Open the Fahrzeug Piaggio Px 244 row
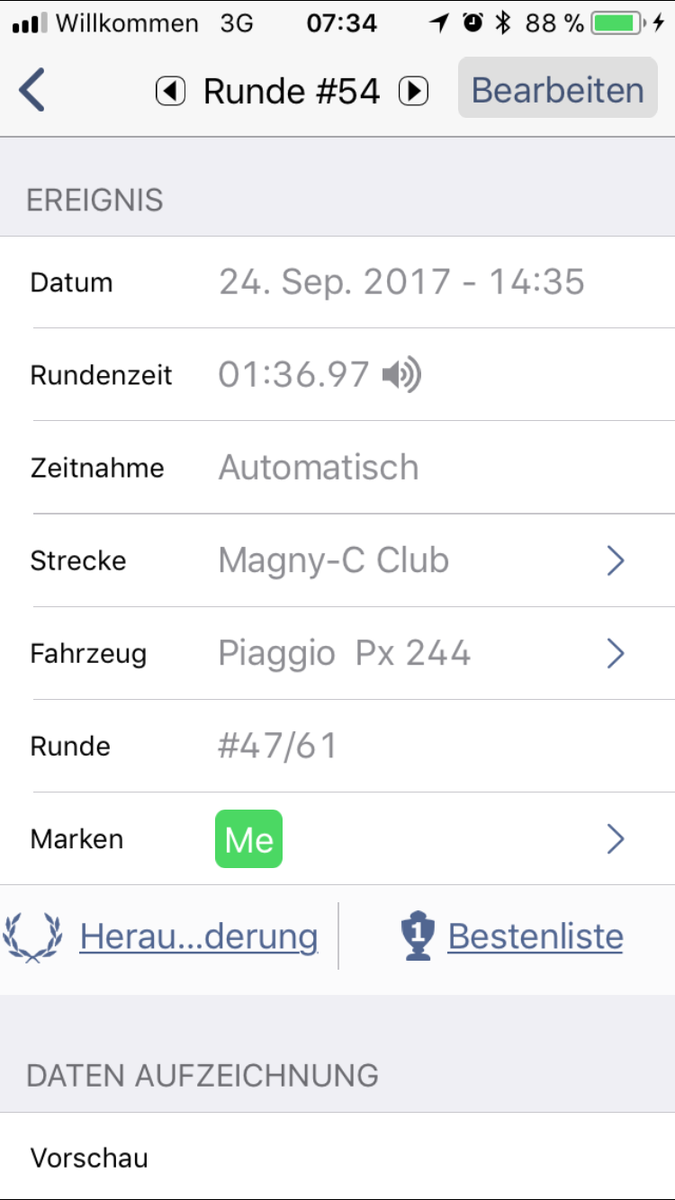675x1200 pixels. [x=337, y=654]
